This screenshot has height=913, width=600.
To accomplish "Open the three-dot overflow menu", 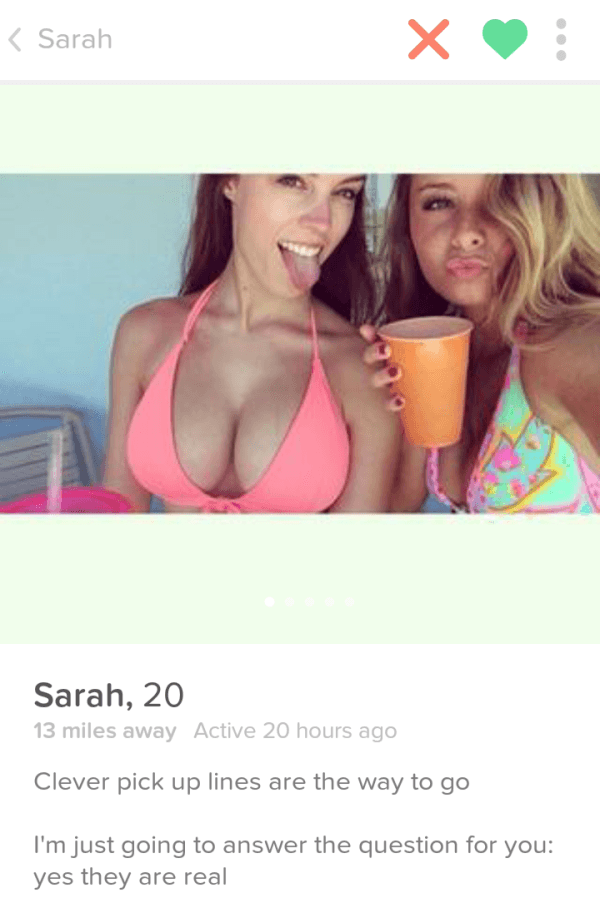I will tap(562, 40).
